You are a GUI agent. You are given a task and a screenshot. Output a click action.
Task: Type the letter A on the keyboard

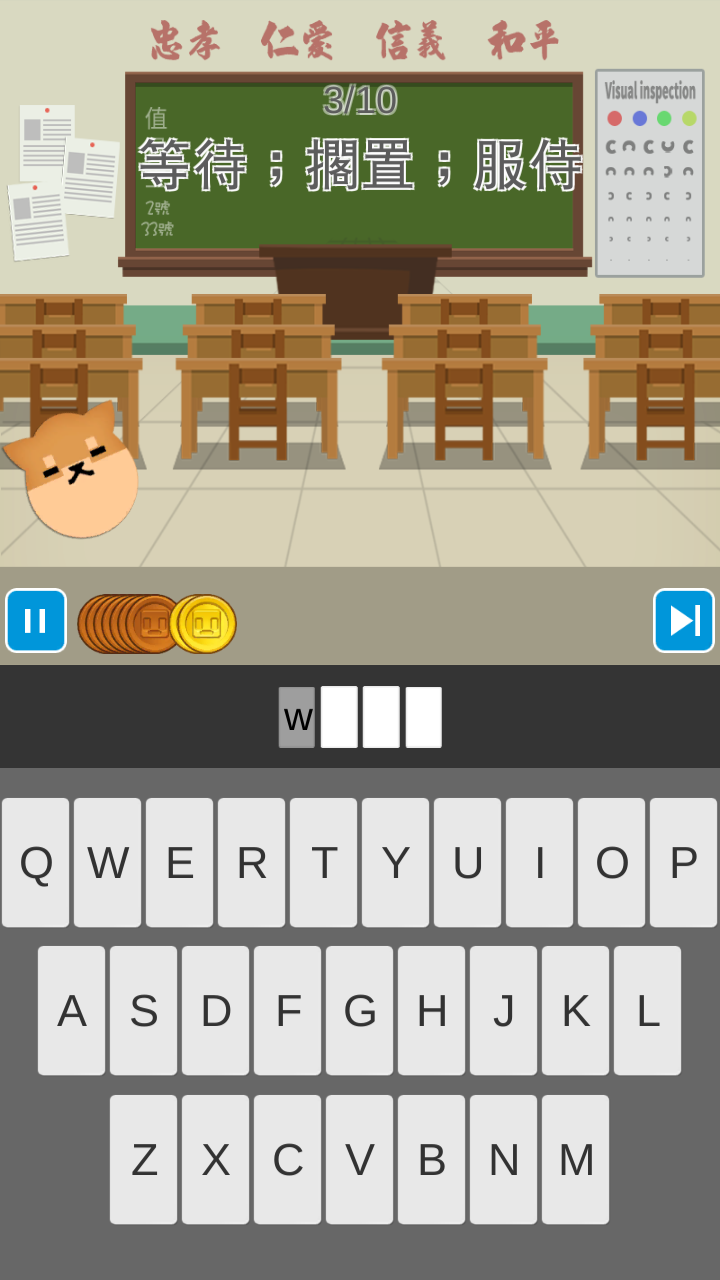coord(72,1010)
